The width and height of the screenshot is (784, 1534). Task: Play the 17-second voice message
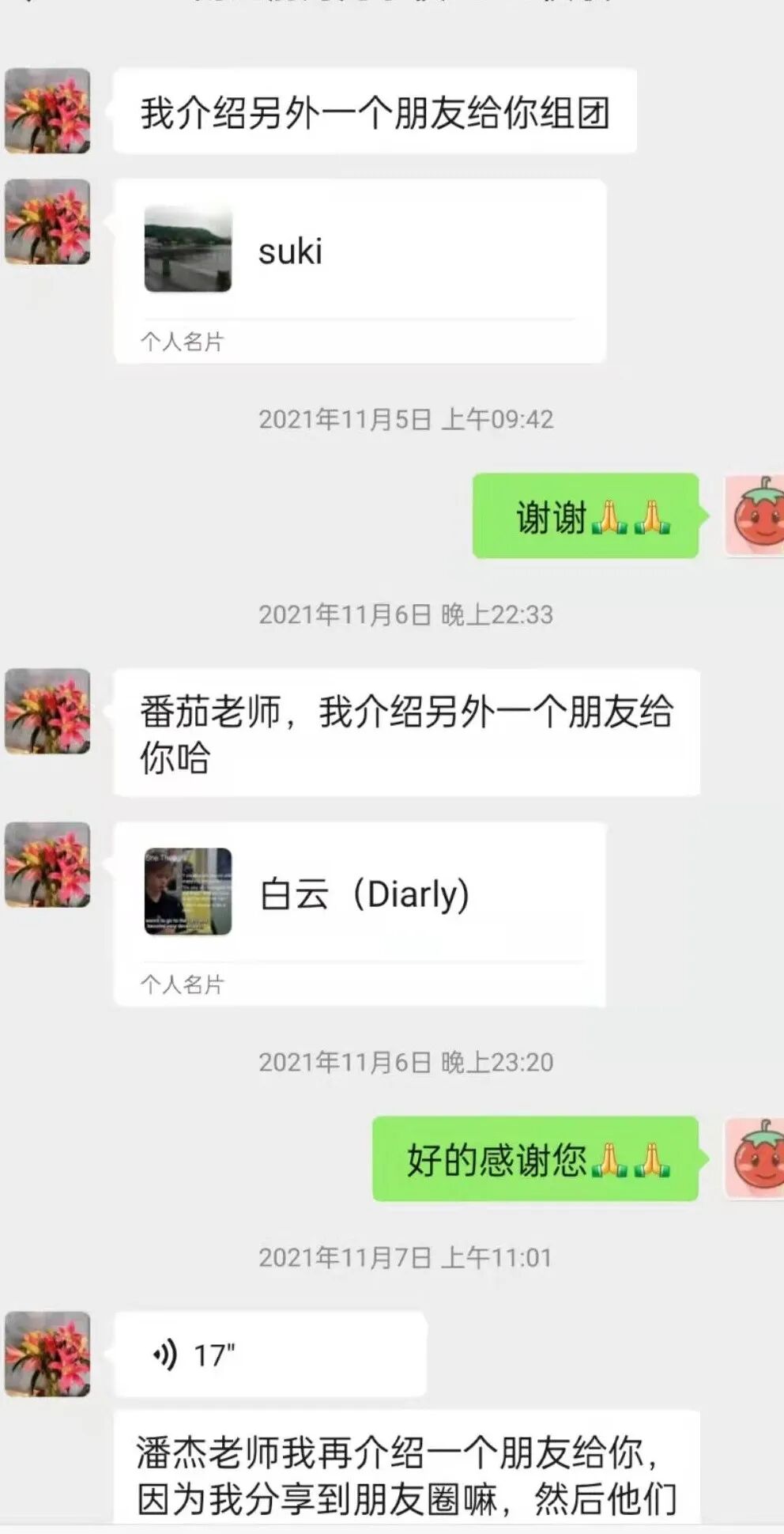coord(269,1355)
